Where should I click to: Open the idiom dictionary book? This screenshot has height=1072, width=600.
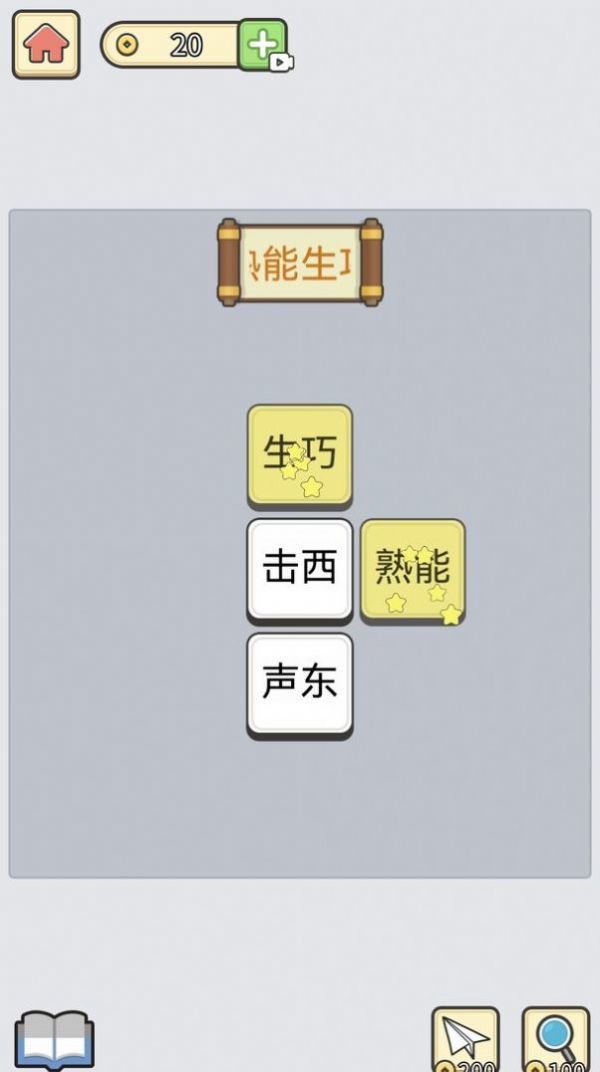coord(54,1041)
